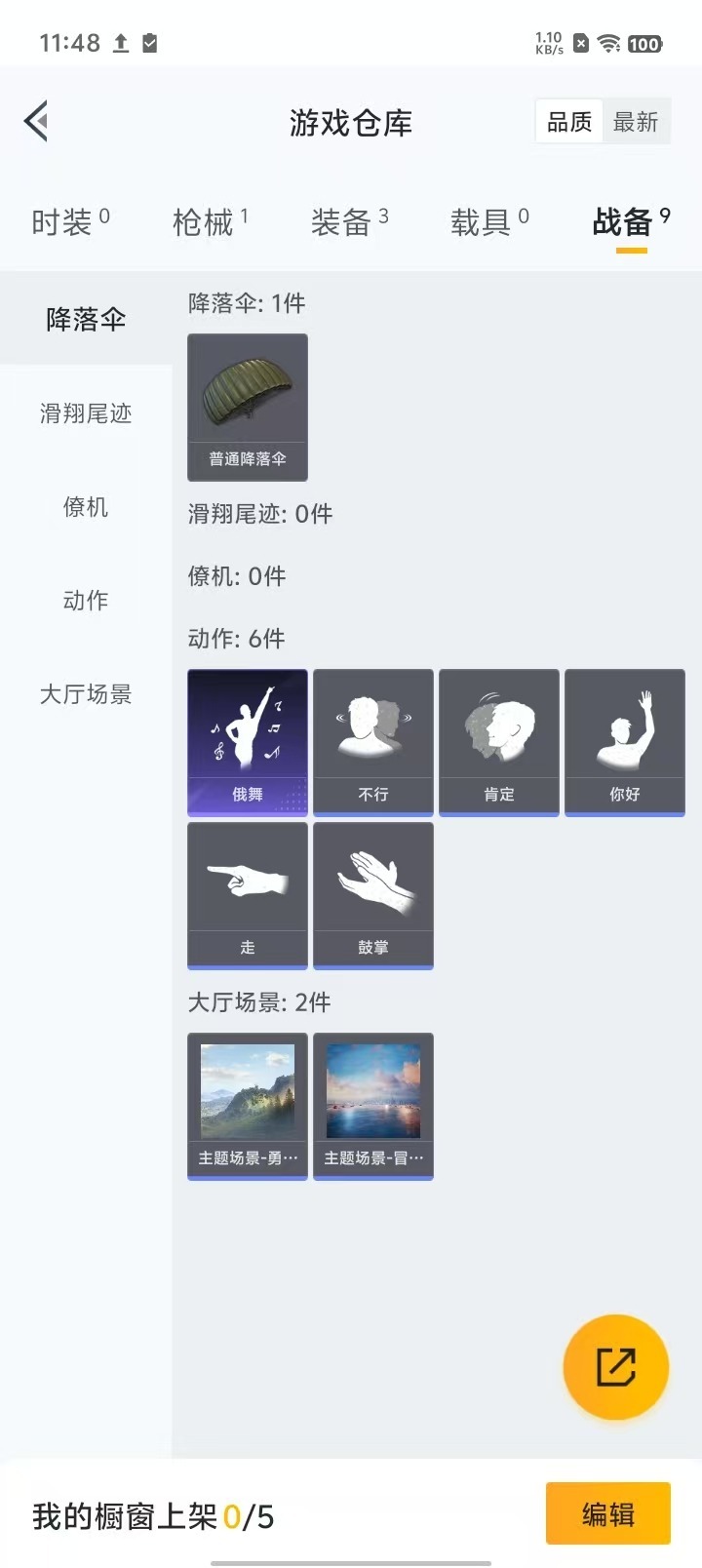
Task: Open the 俄舞 action item
Action: tap(248, 741)
